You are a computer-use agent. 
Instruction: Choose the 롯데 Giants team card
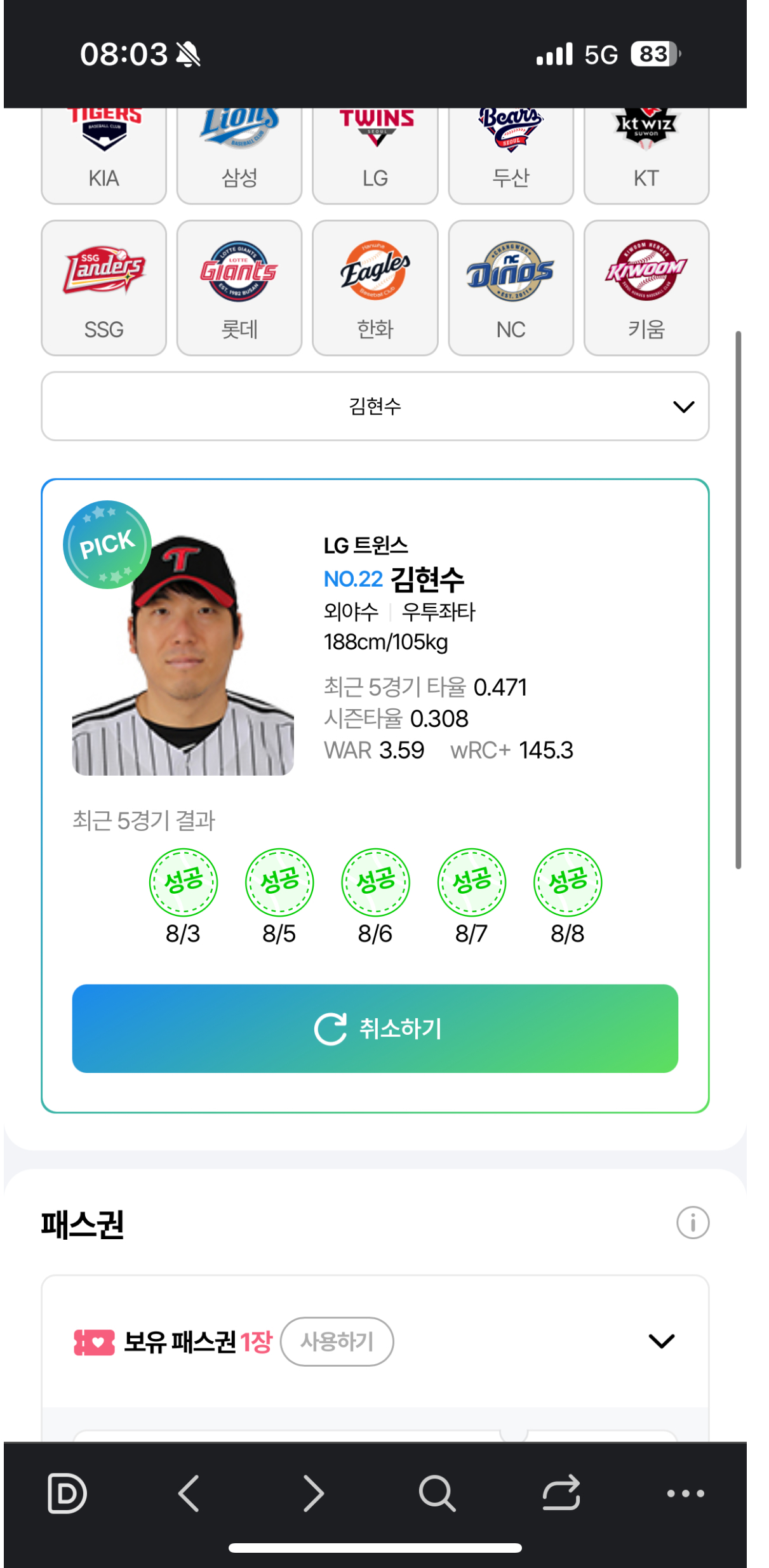pos(239,288)
